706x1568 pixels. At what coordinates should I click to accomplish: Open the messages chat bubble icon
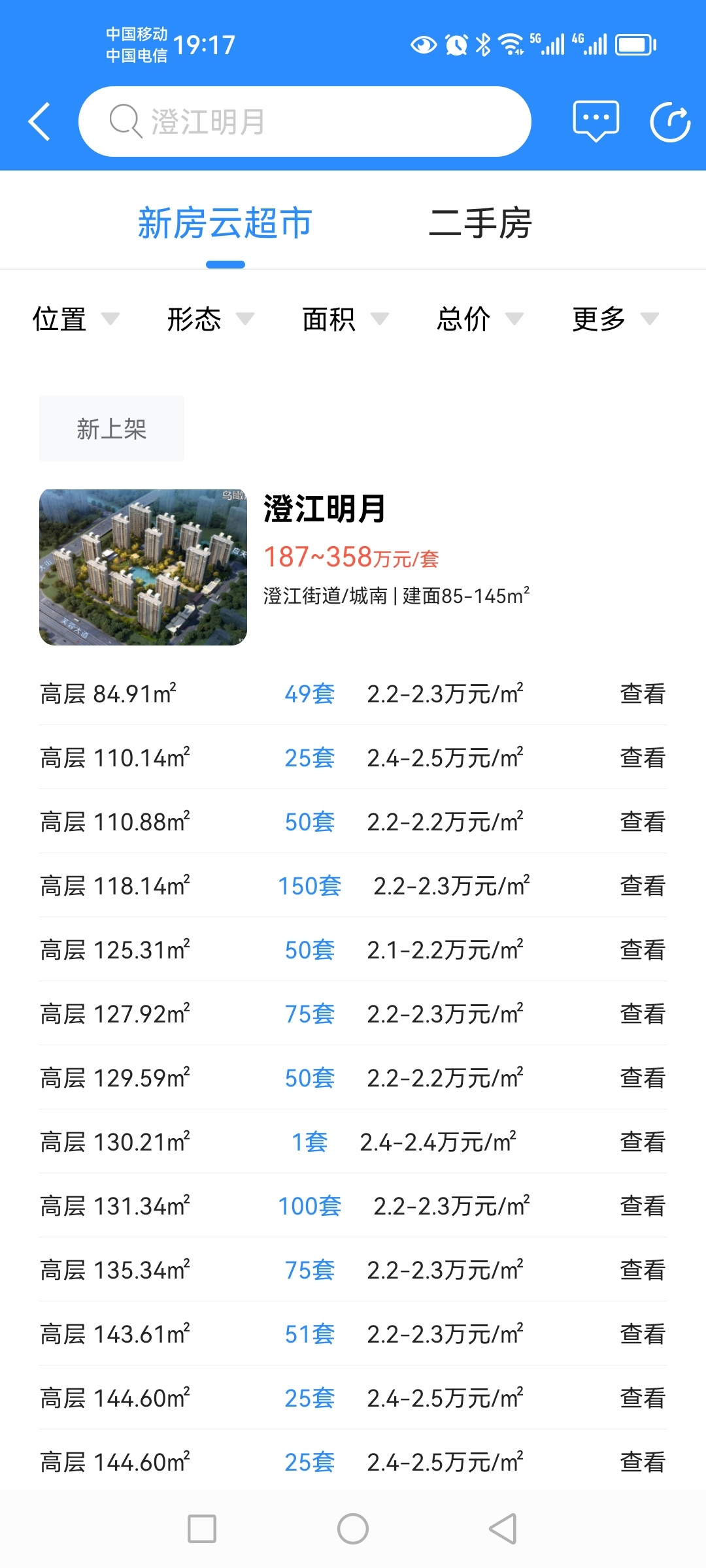pyautogui.click(x=596, y=122)
